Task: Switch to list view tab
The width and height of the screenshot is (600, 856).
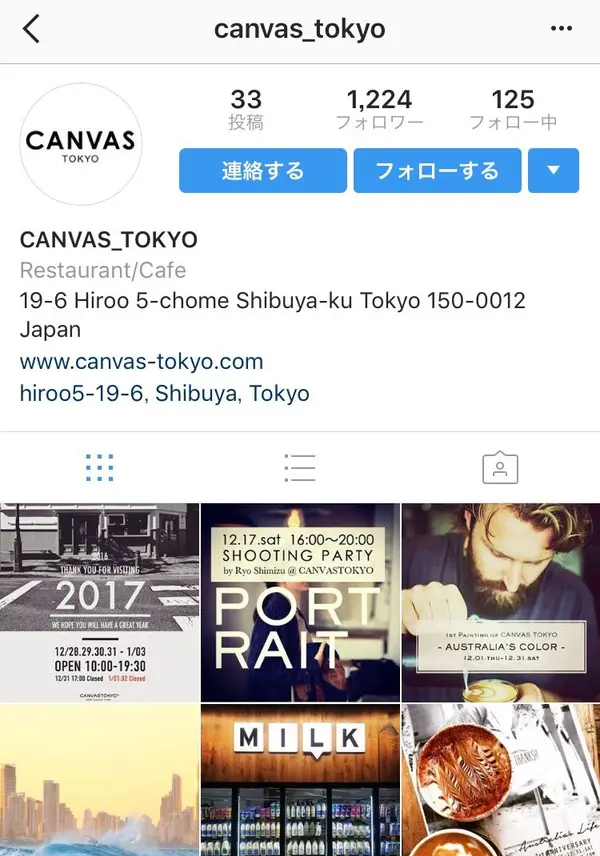Action: [299, 467]
